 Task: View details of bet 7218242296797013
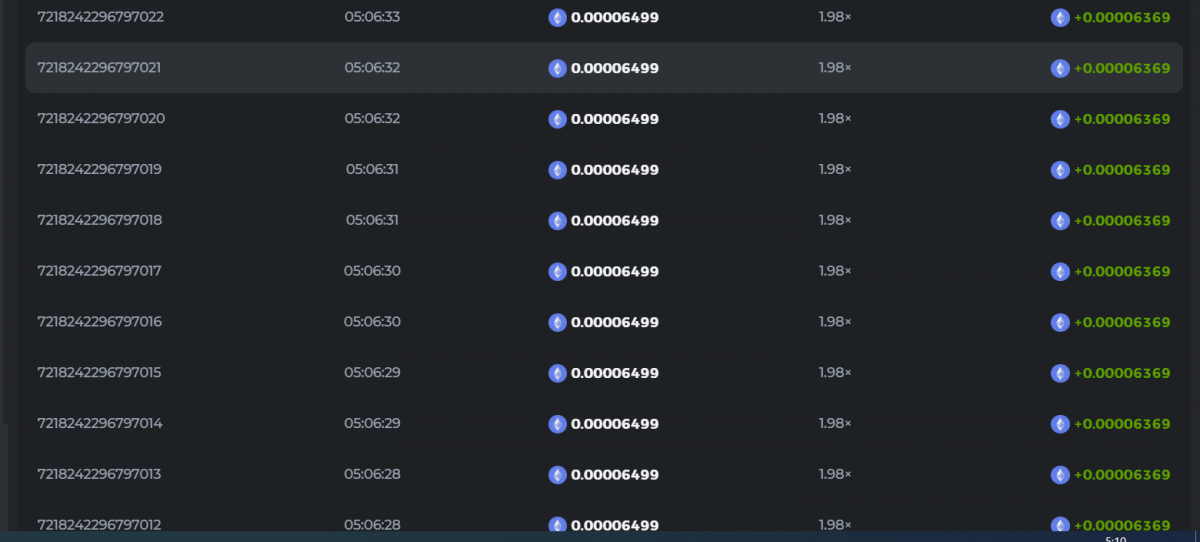click(100, 474)
